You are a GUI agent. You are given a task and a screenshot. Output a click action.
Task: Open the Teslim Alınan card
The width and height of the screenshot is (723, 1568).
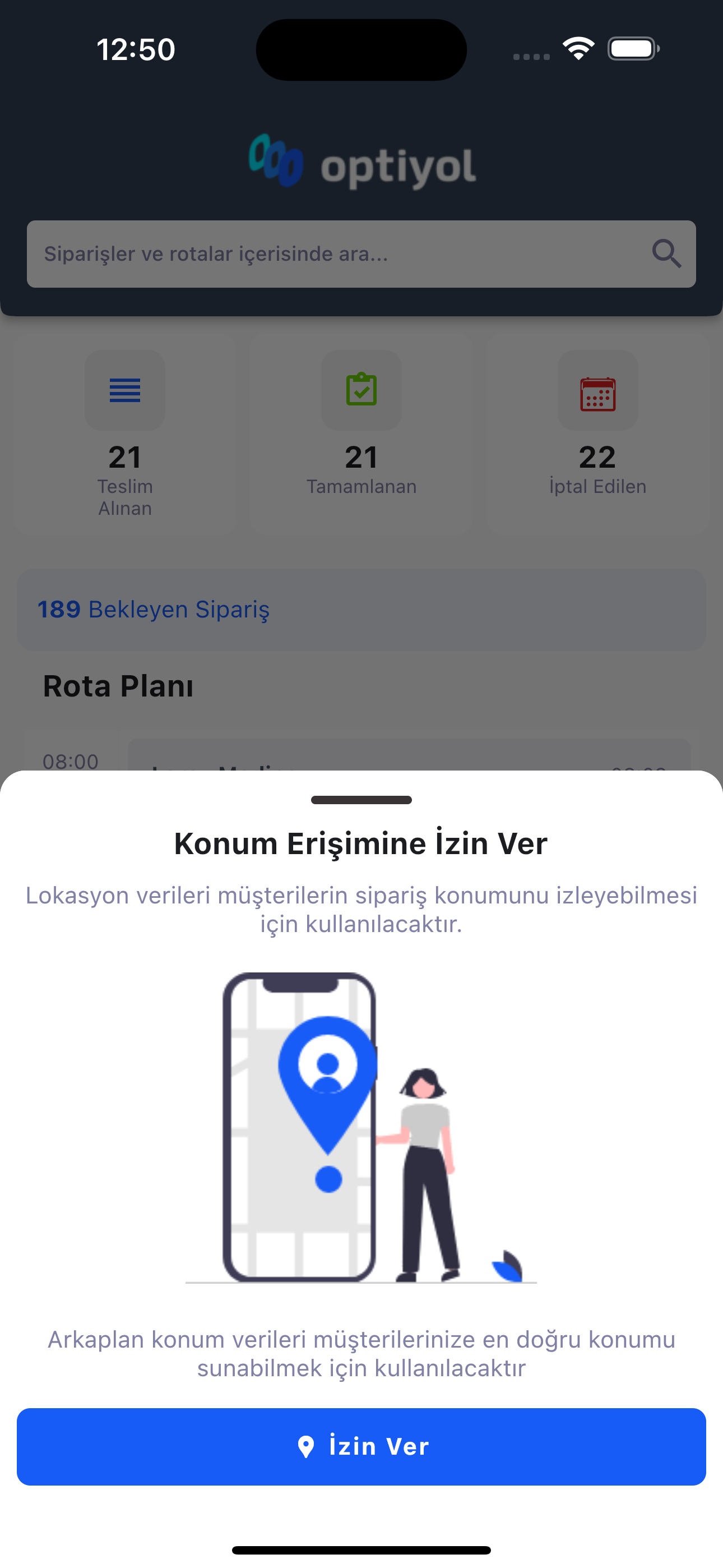125,433
